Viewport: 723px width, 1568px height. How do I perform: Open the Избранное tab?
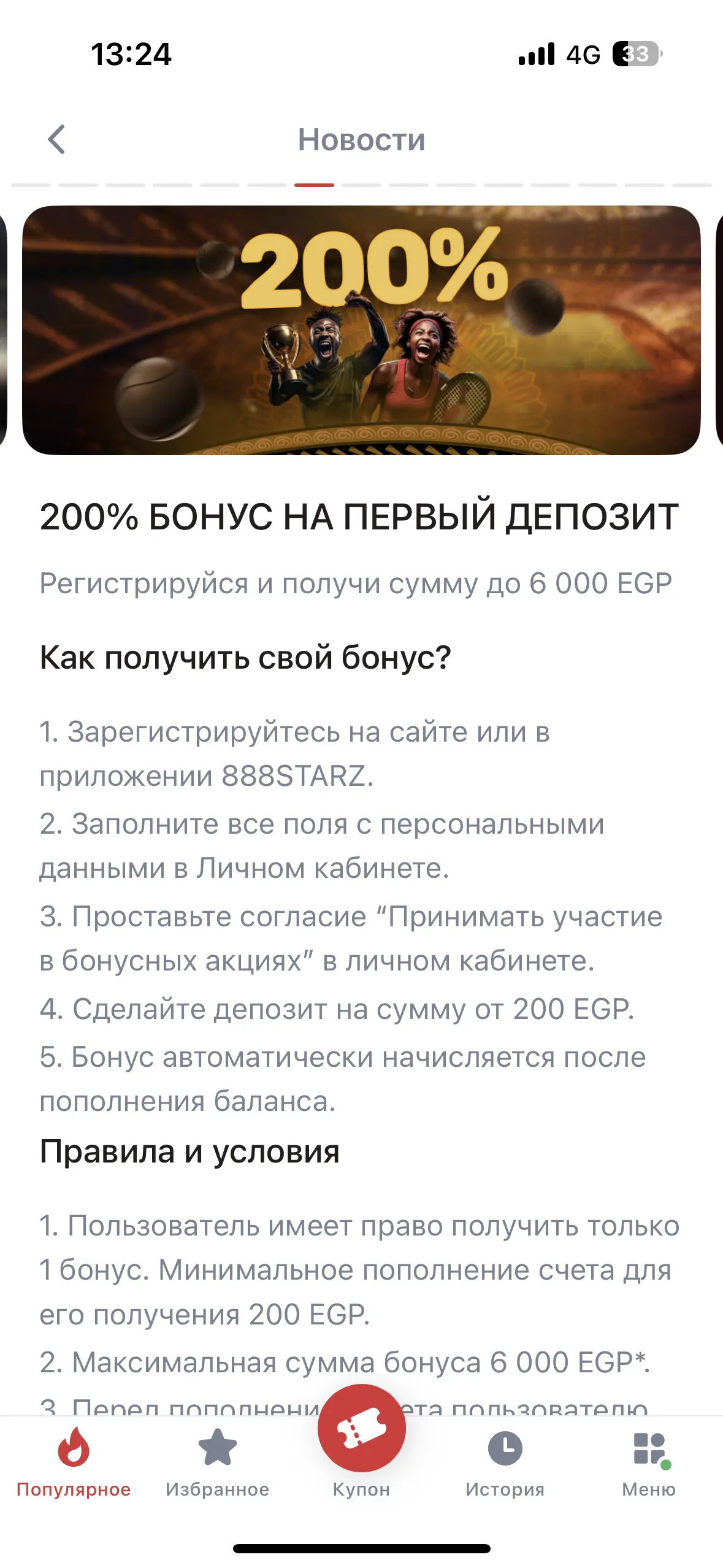pos(217,1462)
